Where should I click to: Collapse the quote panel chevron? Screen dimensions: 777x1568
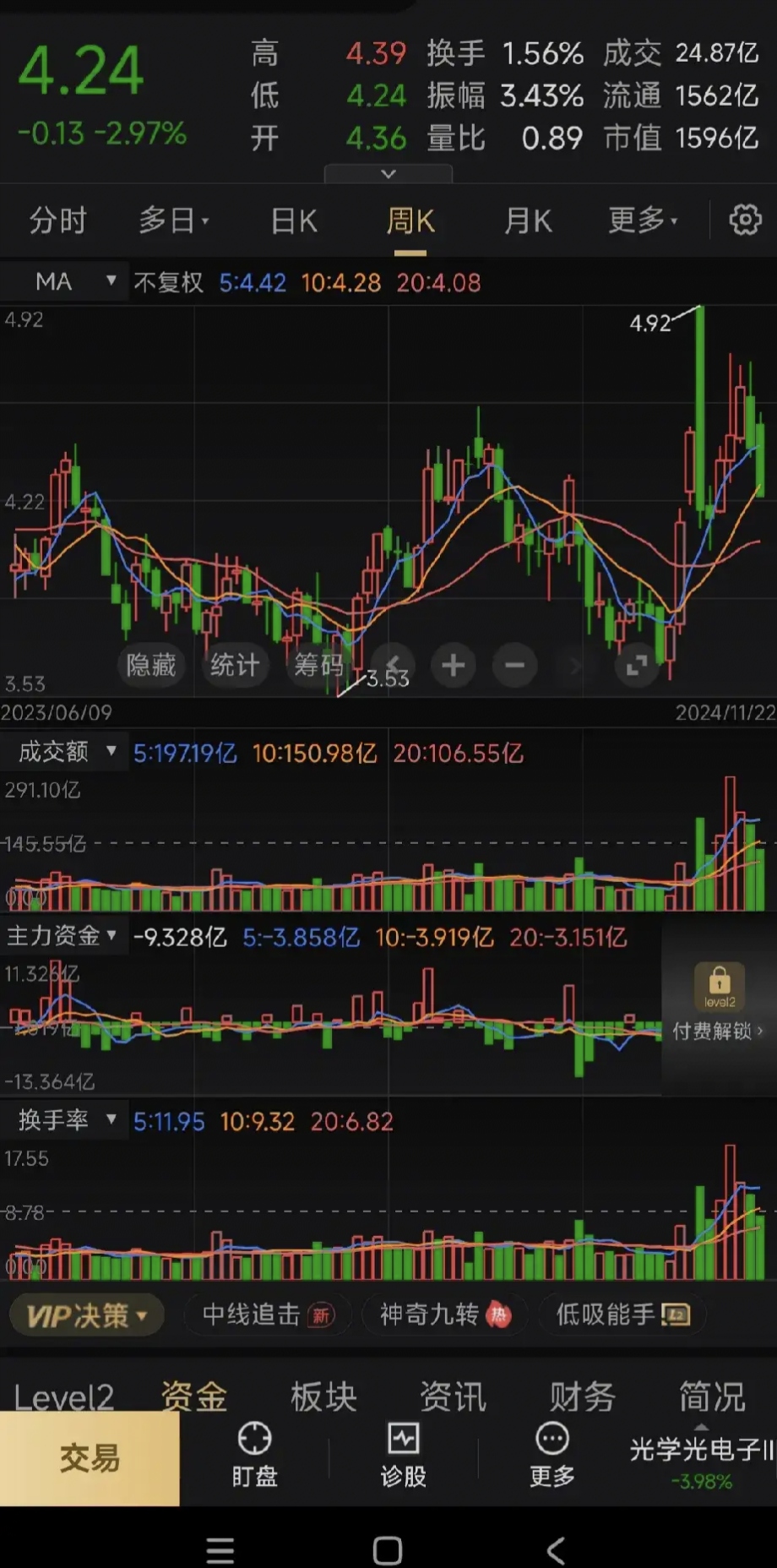[x=388, y=173]
